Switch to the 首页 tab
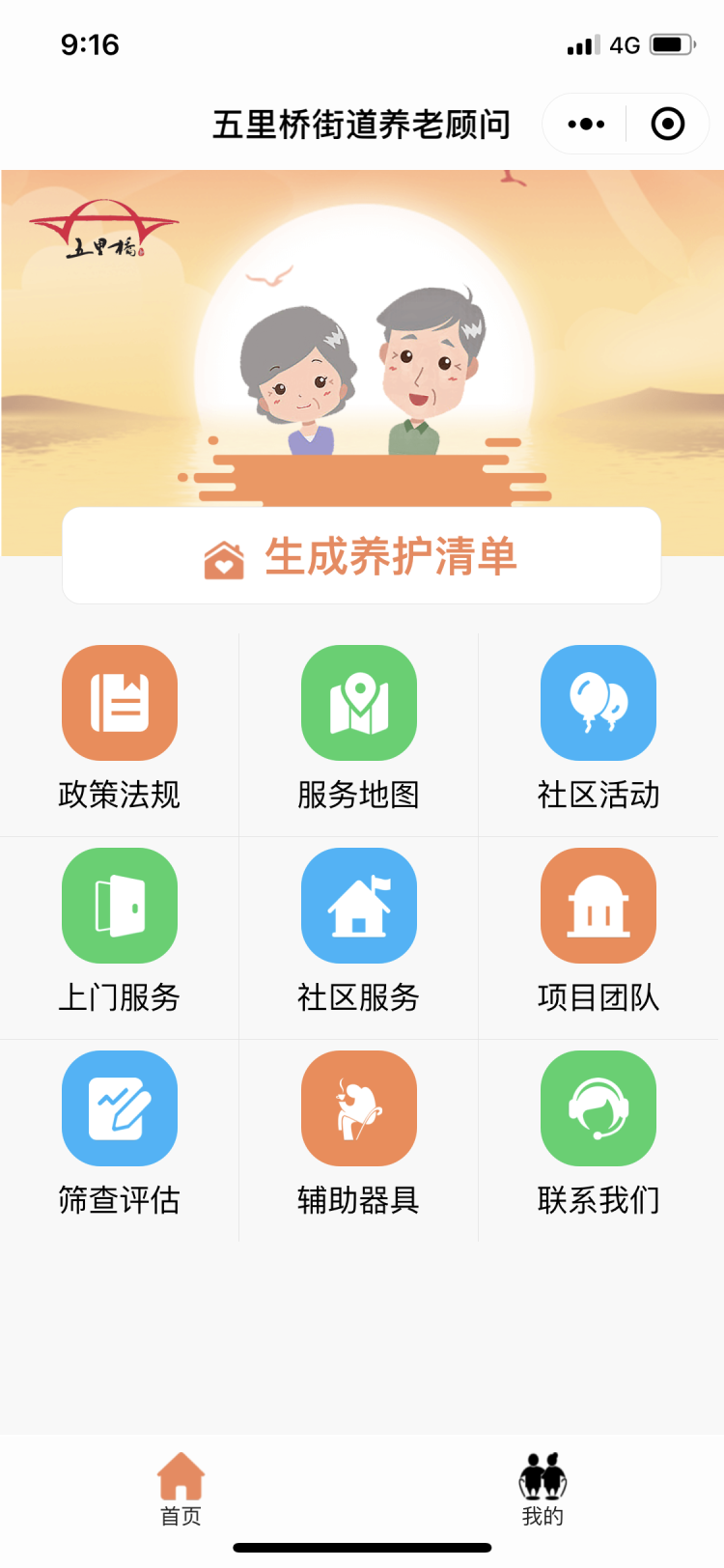This screenshot has height=1568, width=724. pyautogui.click(x=181, y=1490)
